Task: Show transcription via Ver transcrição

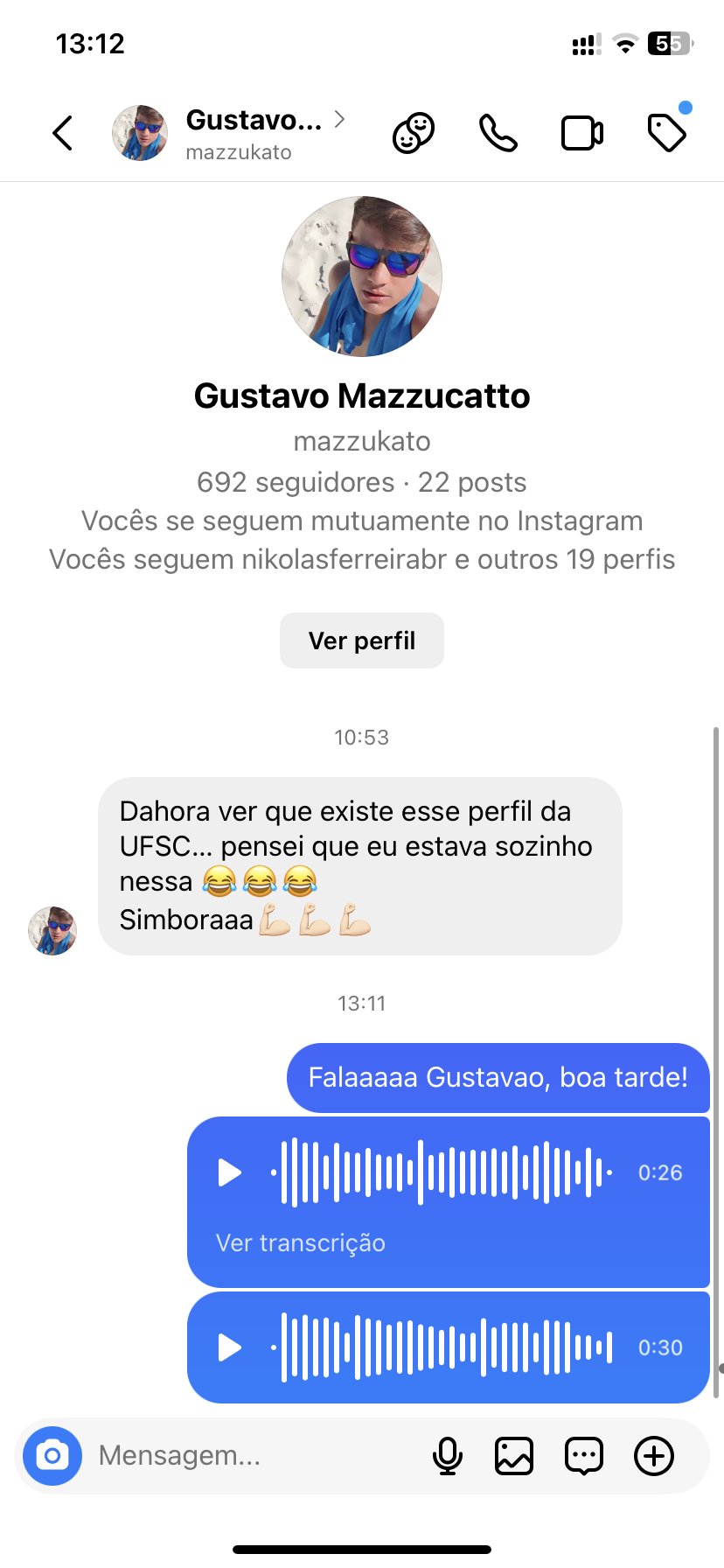Action: (300, 1242)
